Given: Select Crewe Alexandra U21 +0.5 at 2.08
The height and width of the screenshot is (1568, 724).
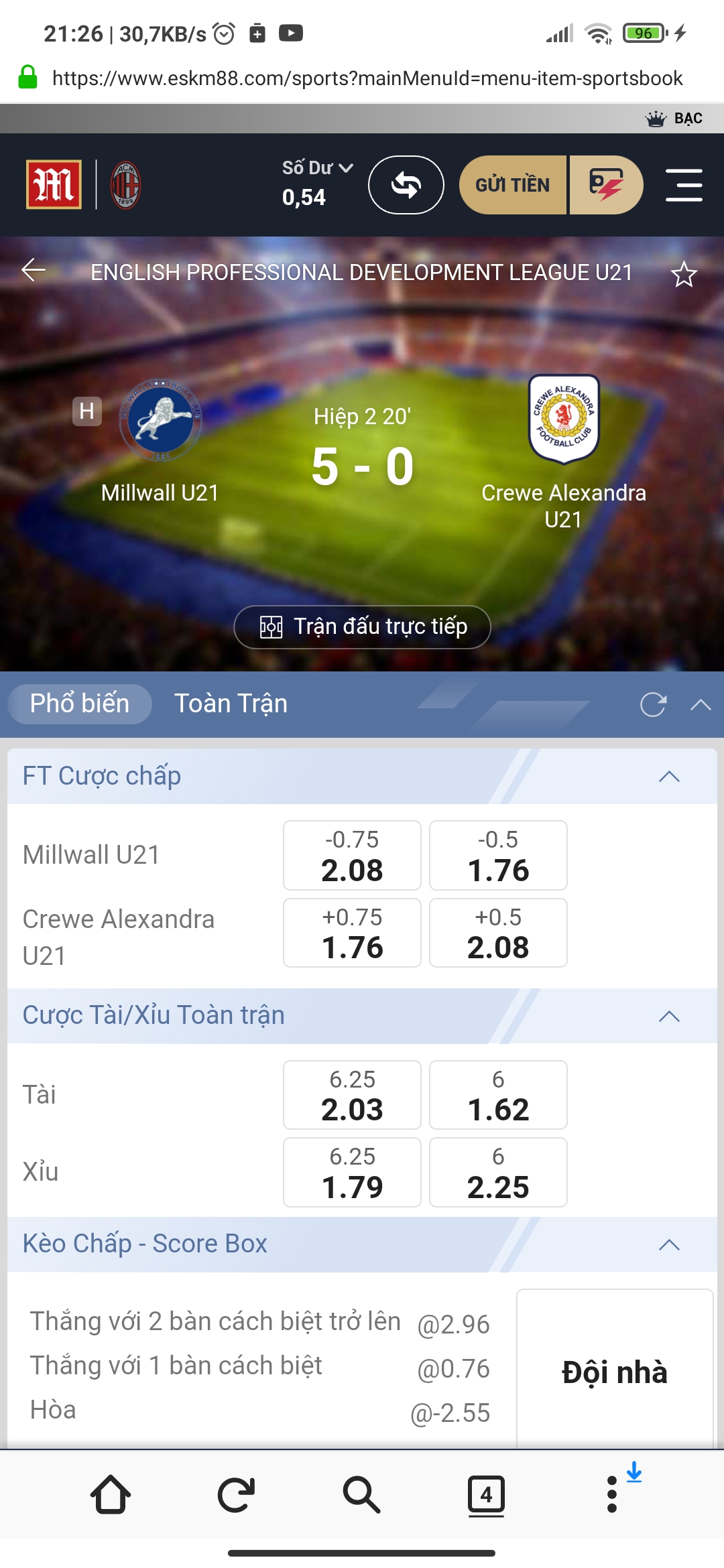Looking at the screenshot, I should coord(498,933).
